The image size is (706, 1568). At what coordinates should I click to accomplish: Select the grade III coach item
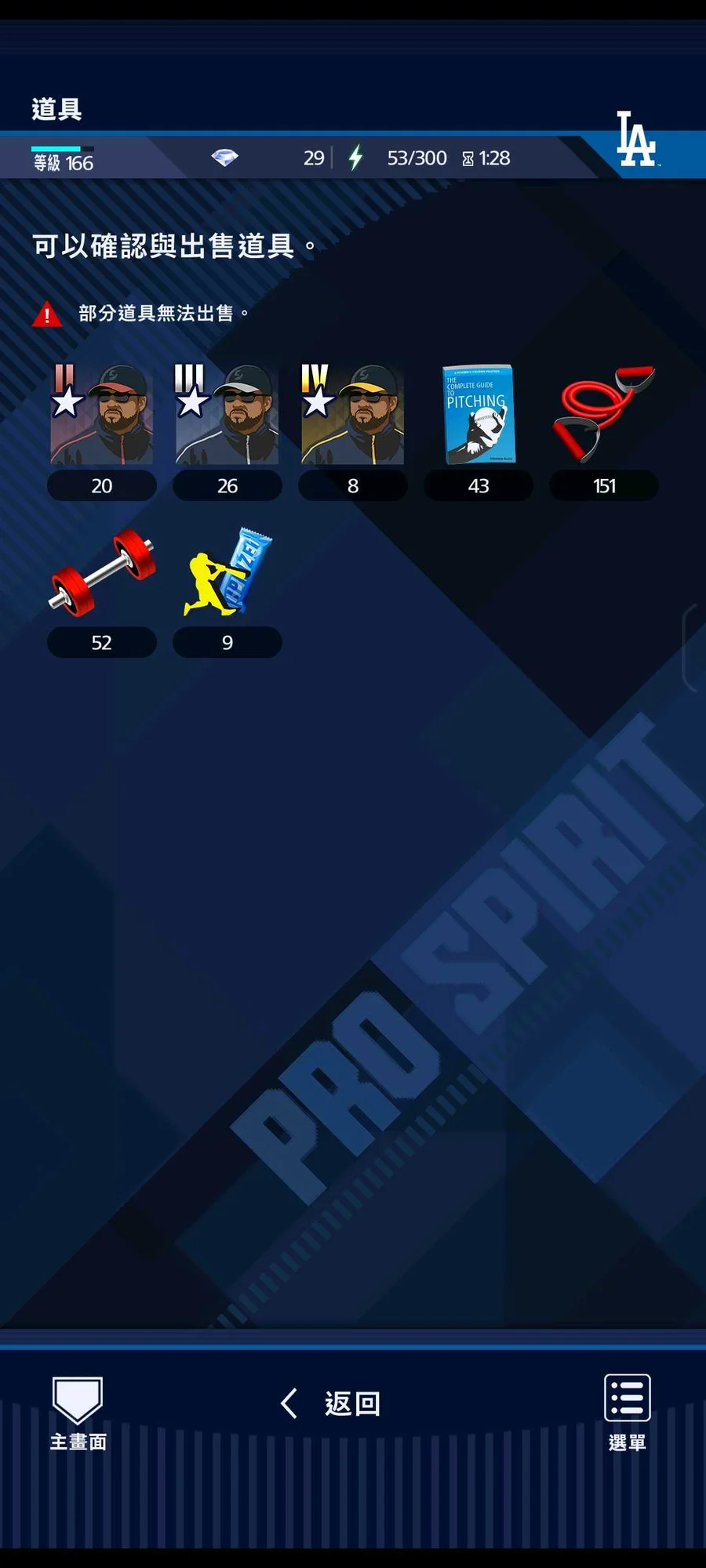coord(227,416)
